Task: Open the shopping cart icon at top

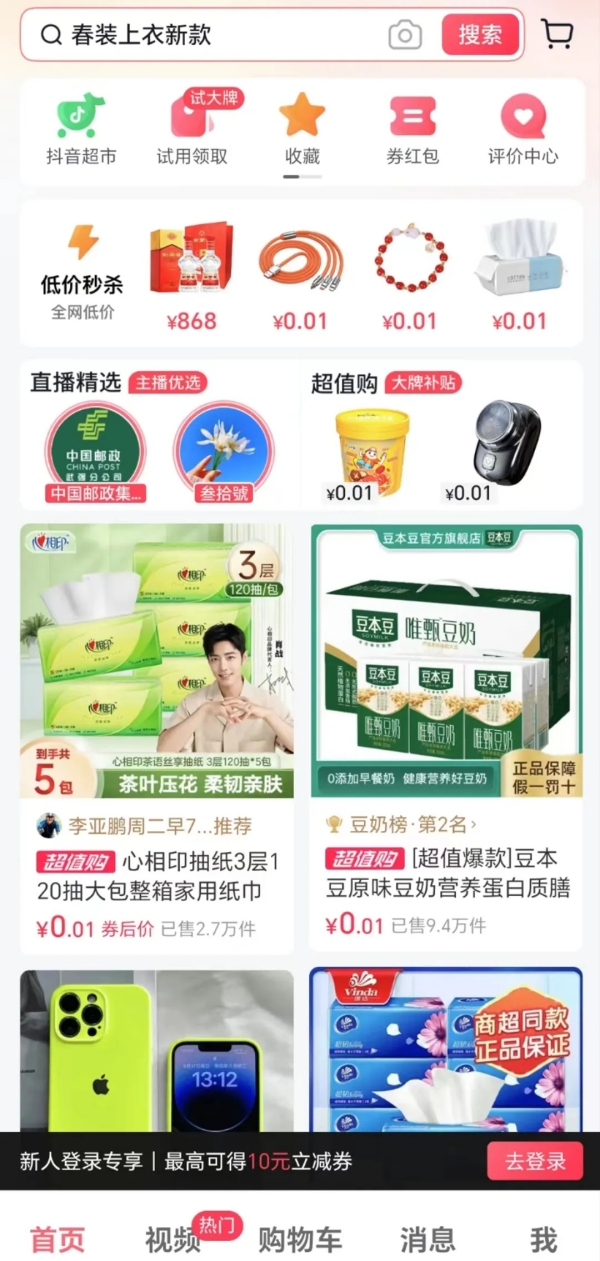Action: (557, 34)
